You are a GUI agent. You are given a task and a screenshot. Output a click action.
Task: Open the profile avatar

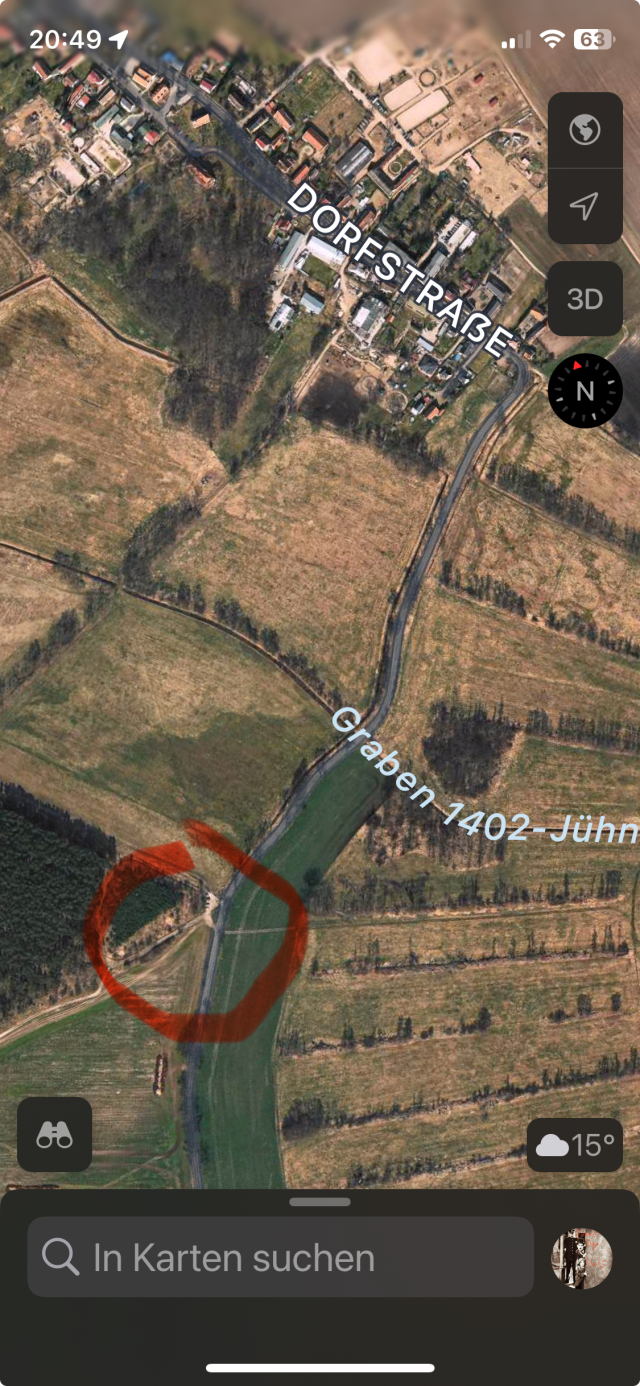581,1258
